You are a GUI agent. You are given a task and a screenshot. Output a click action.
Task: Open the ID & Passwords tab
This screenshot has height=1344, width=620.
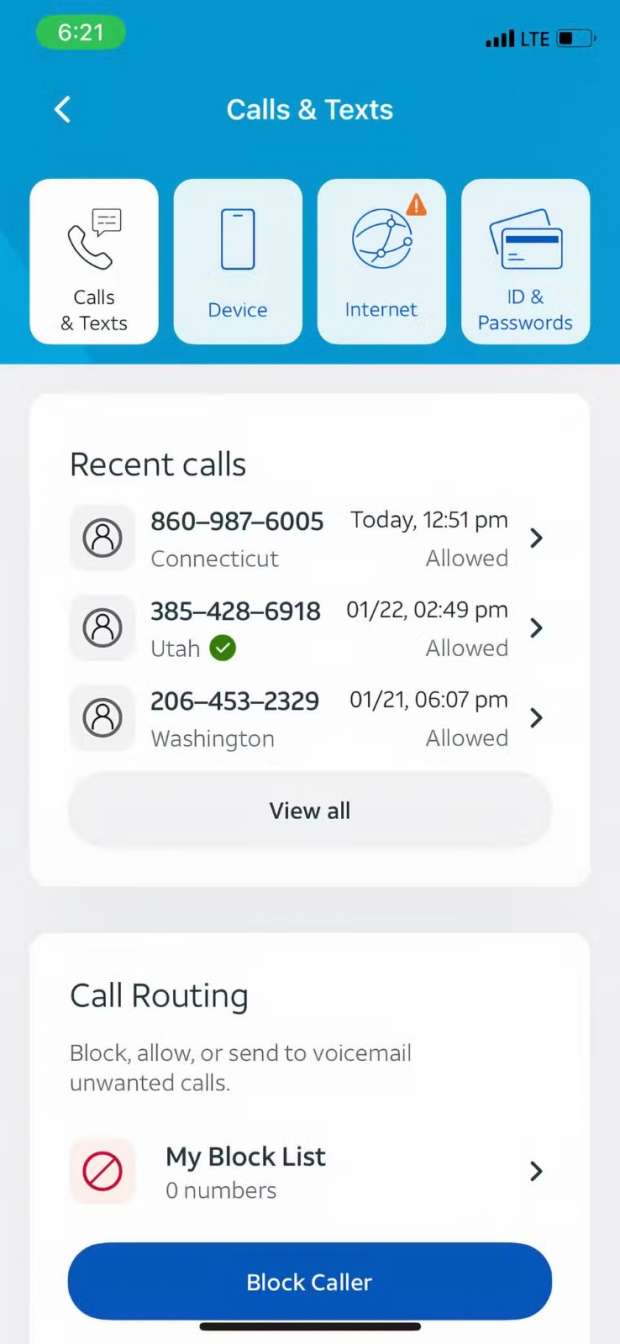[x=525, y=262]
